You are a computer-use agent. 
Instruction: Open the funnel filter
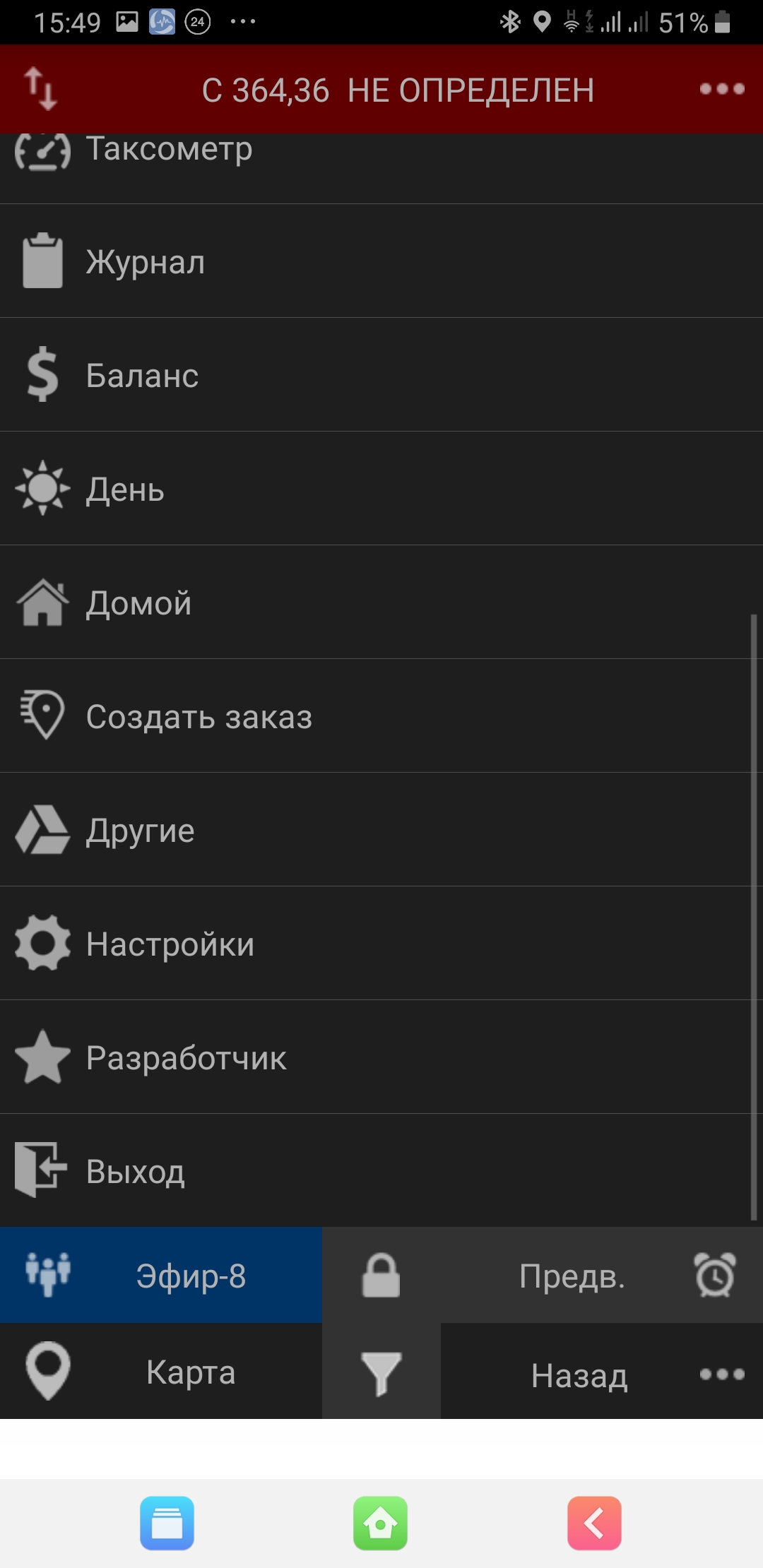click(381, 1372)
